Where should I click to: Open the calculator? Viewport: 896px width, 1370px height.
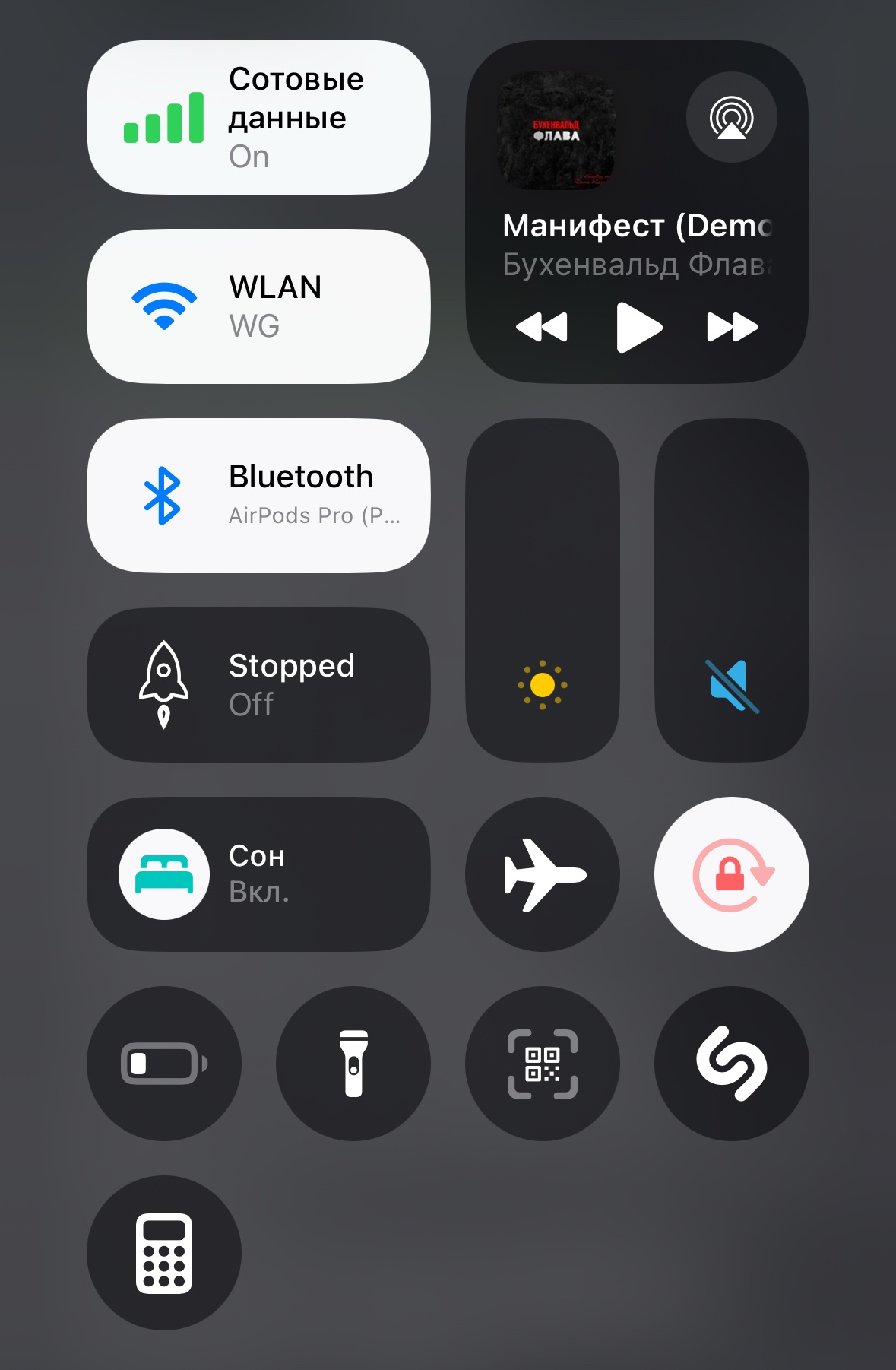pyautogui.click(x=163, y=1253)
